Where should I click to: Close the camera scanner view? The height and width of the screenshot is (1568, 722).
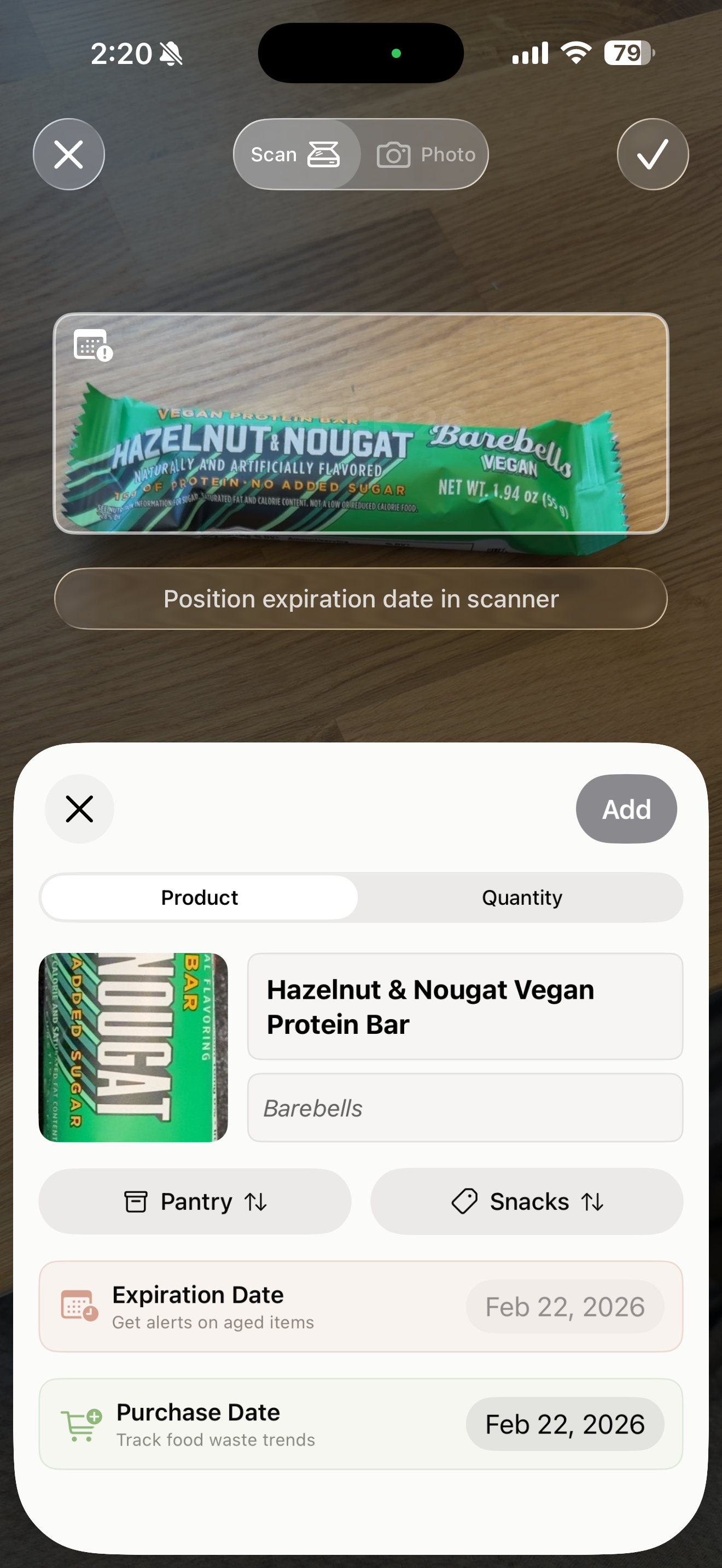[x=68, y=154]
